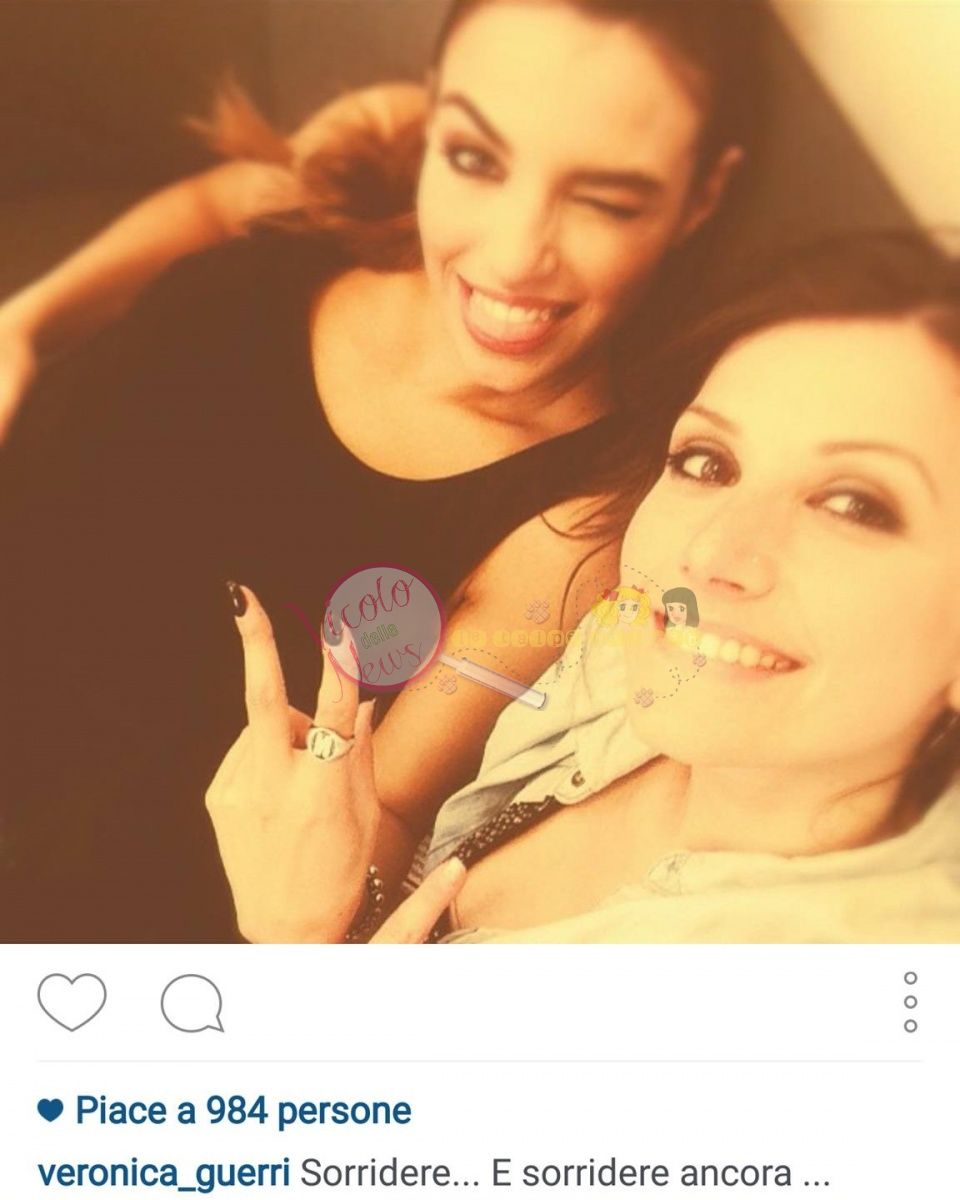Open veronica_guerri's profile from the caption
Image resolution: width=960 pixels, height=1200 pixels.
pyautogui.click(x=164, y=1171)
